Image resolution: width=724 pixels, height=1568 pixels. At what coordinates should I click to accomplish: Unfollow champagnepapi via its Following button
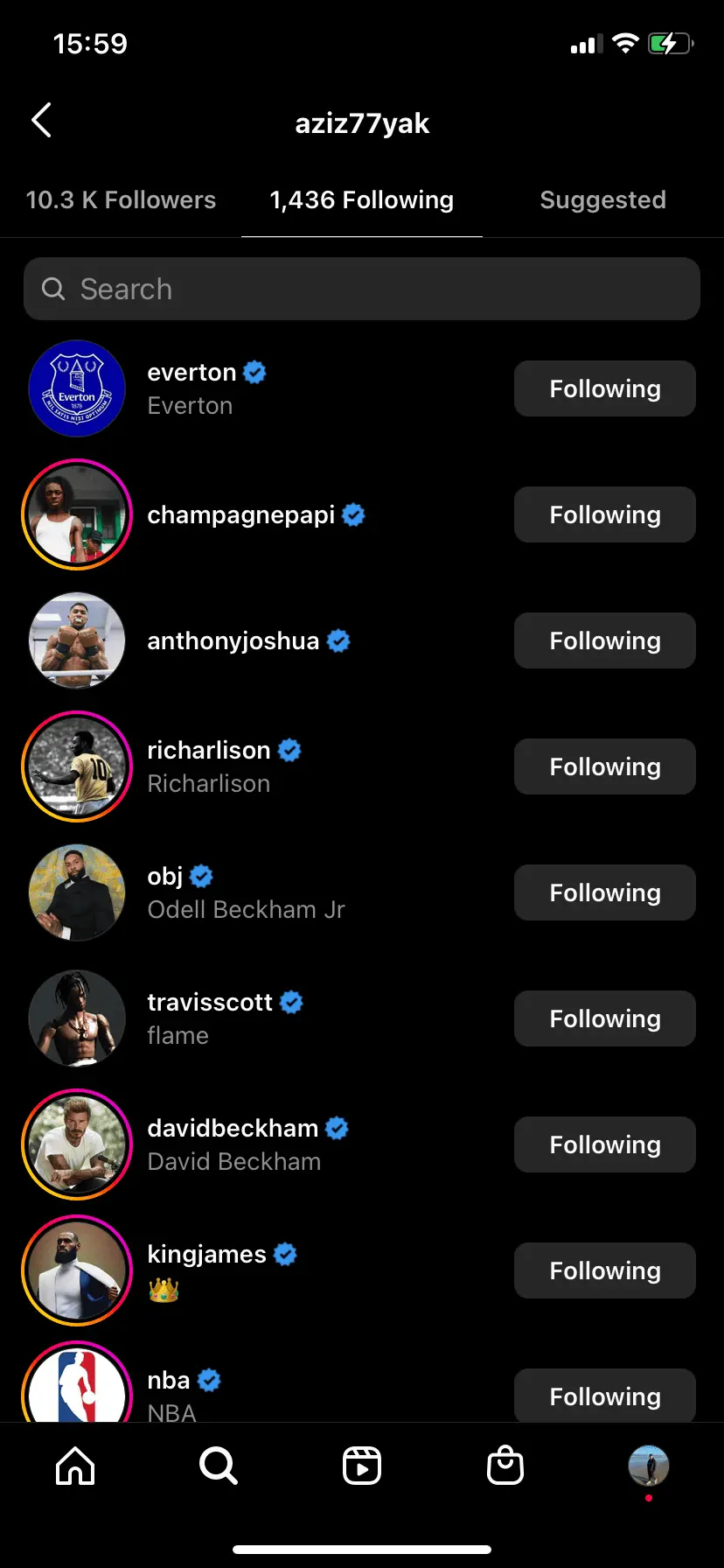[x=604, y=514]
